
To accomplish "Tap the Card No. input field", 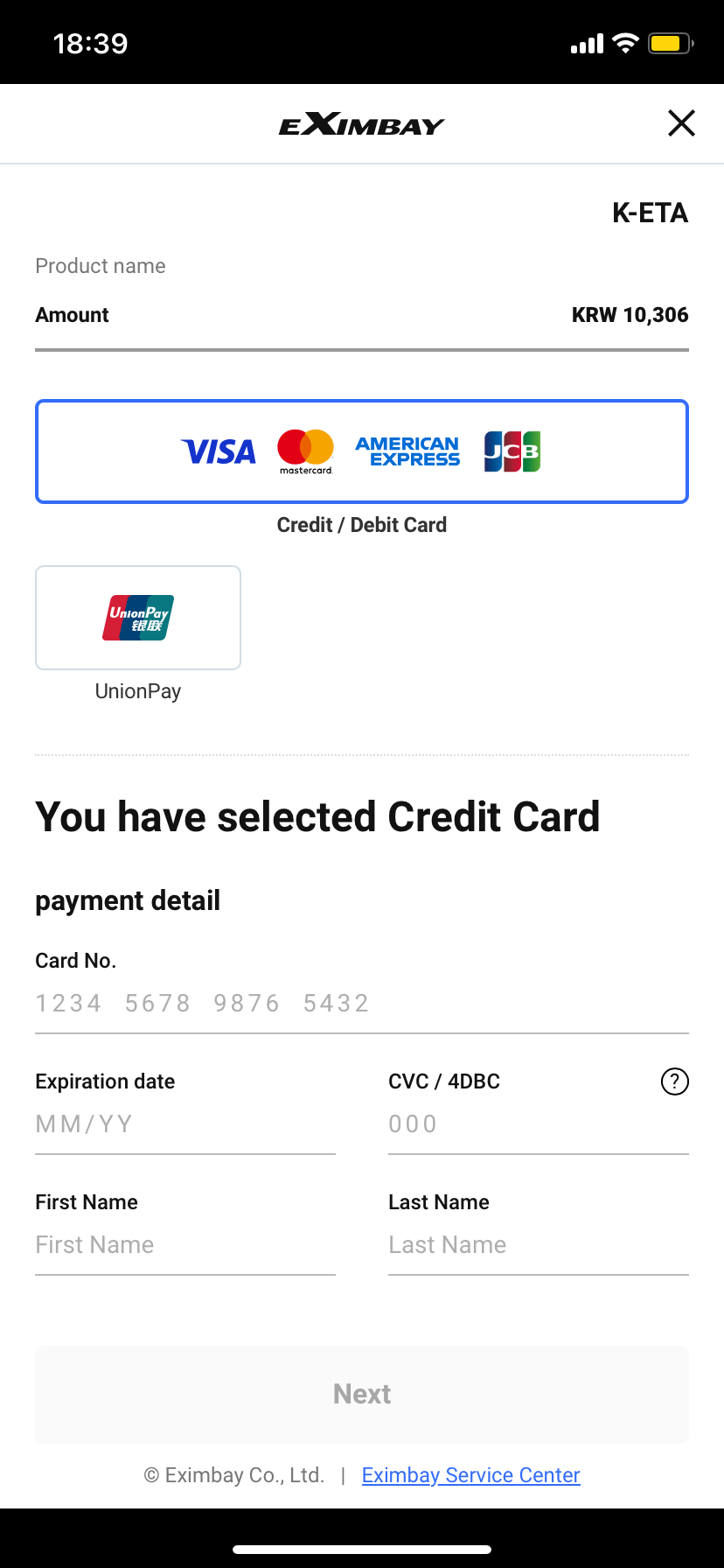I will (362, 1003).
